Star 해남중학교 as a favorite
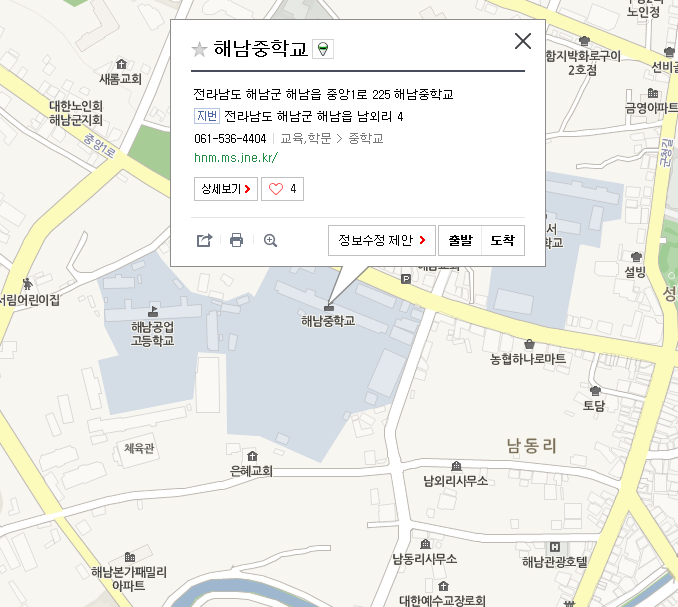This screenshot has width=678, height=607. pyautogui.click(x=199, y=49)
